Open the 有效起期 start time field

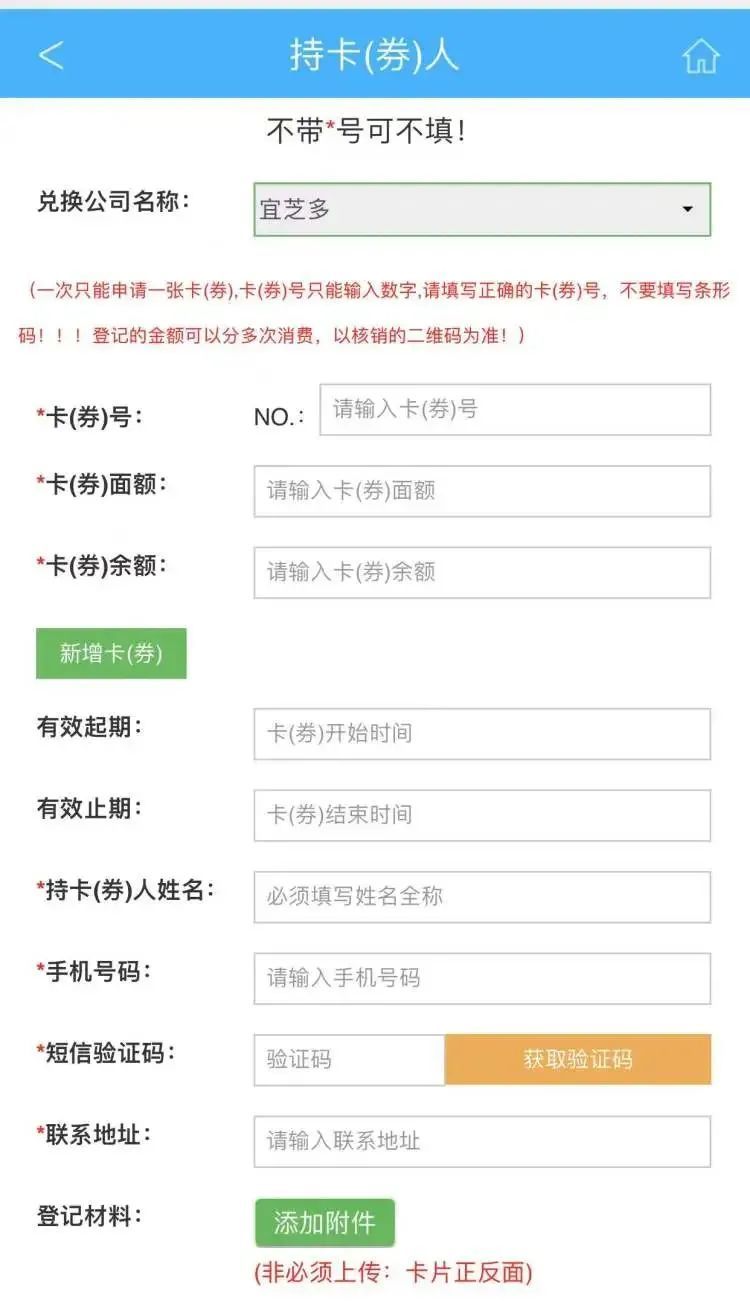482,734
